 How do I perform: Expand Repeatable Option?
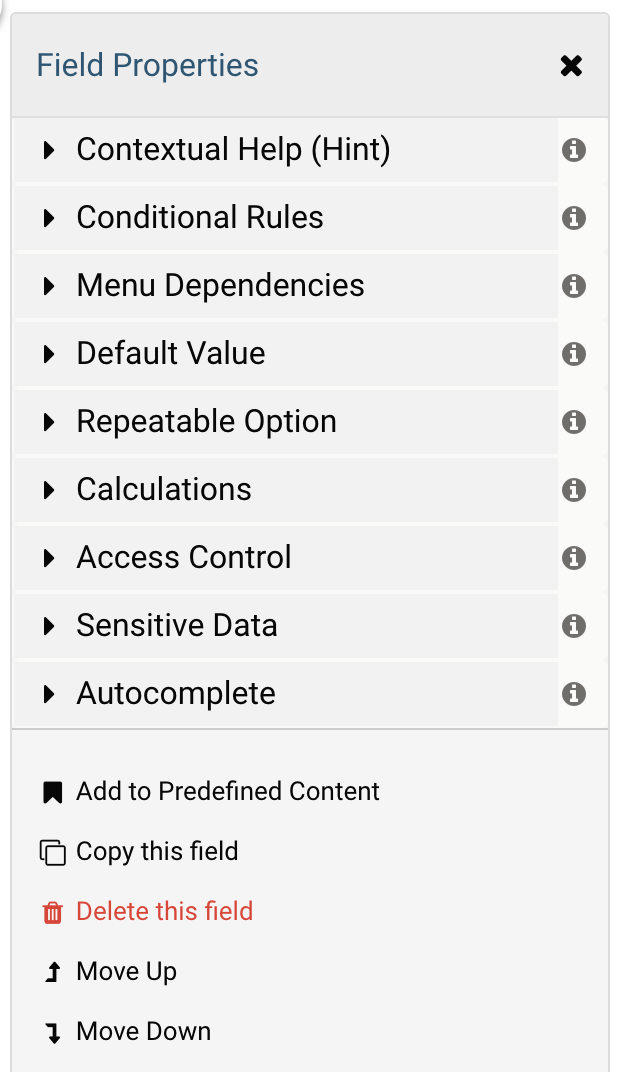[x=206, y=422]
